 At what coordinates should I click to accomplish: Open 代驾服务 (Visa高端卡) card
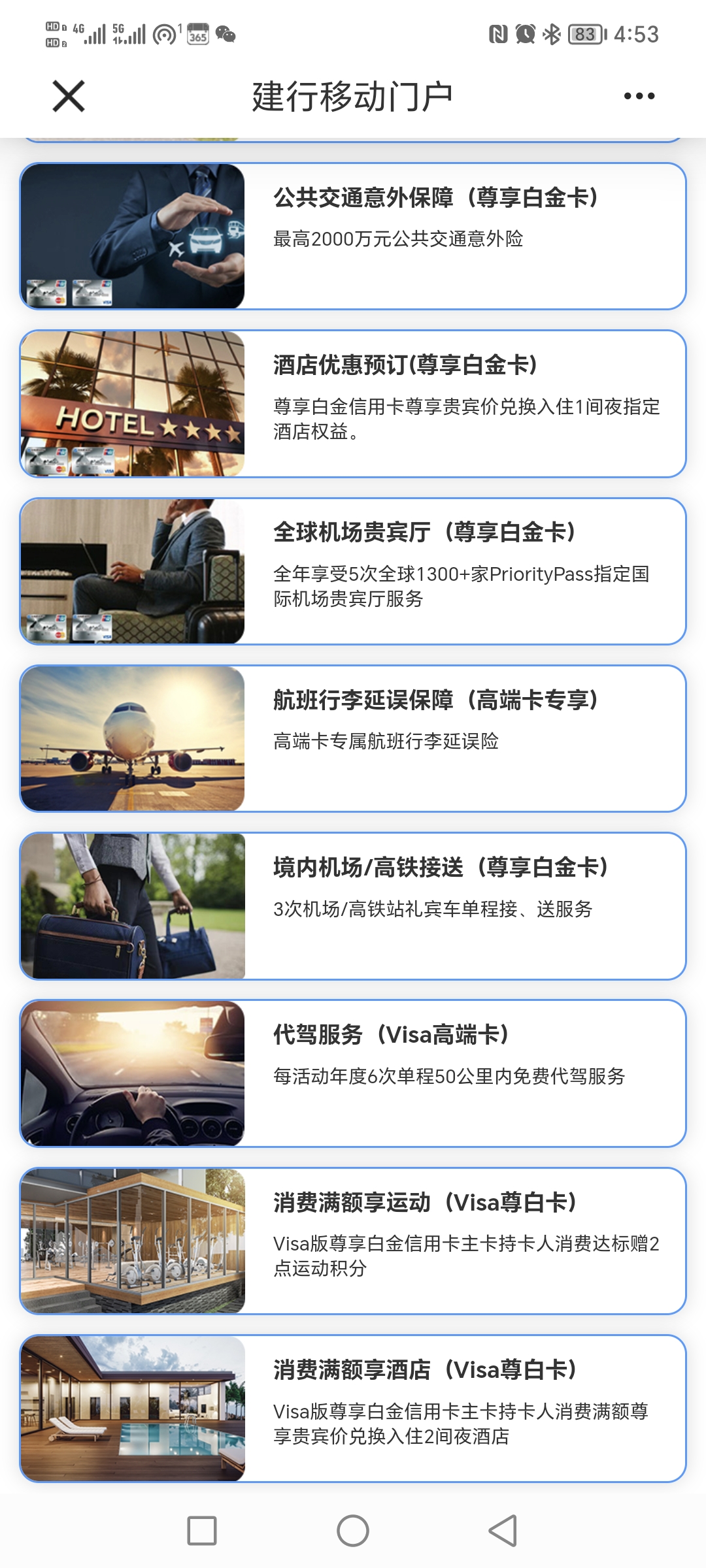tap(353, 1073)
